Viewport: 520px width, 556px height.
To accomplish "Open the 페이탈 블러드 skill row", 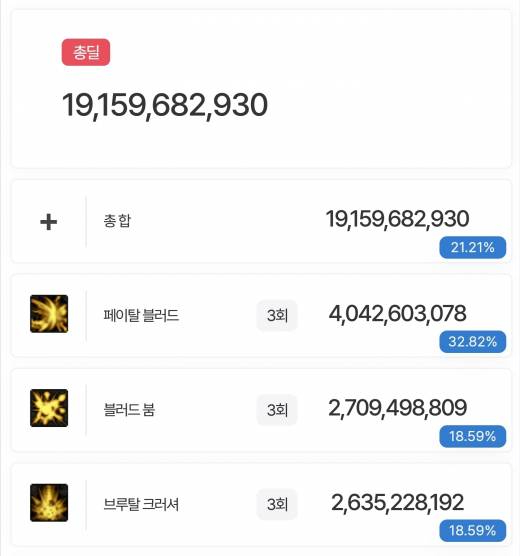I will pyautogui.click(x=261, y=315).
